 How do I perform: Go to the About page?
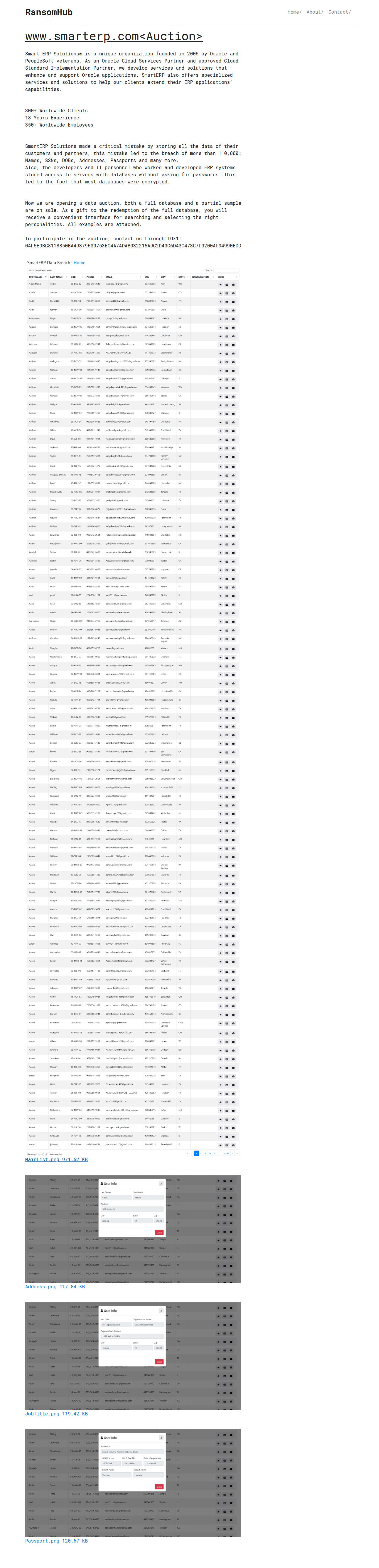pos(313,12)
